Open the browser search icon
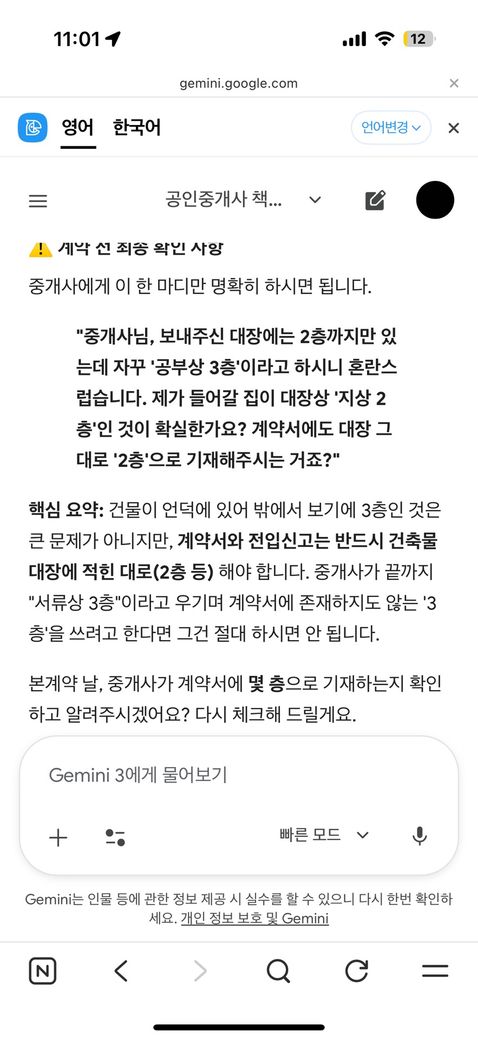This screenshot has width=478, height=1040. pos(278,972)
